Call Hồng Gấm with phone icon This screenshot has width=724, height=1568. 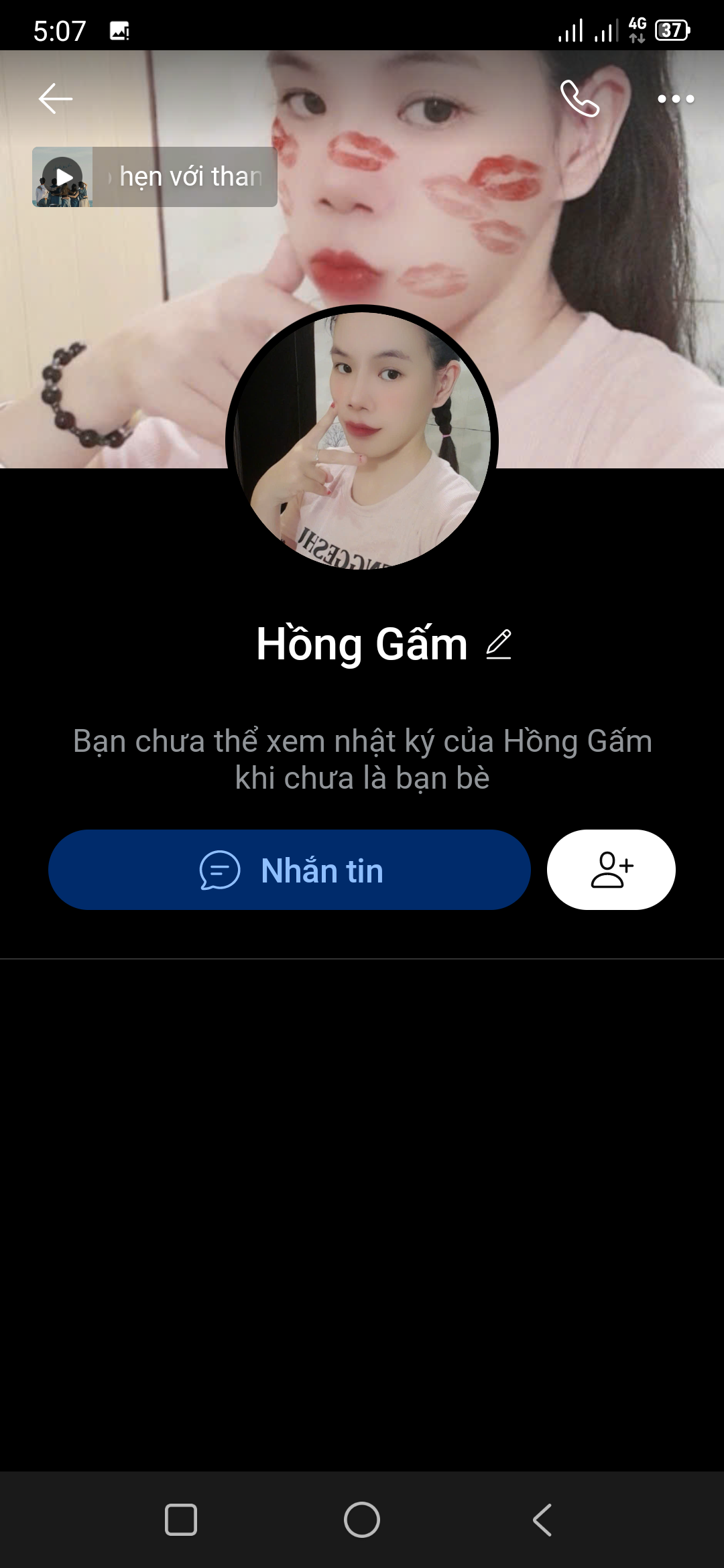click(579, 99)
